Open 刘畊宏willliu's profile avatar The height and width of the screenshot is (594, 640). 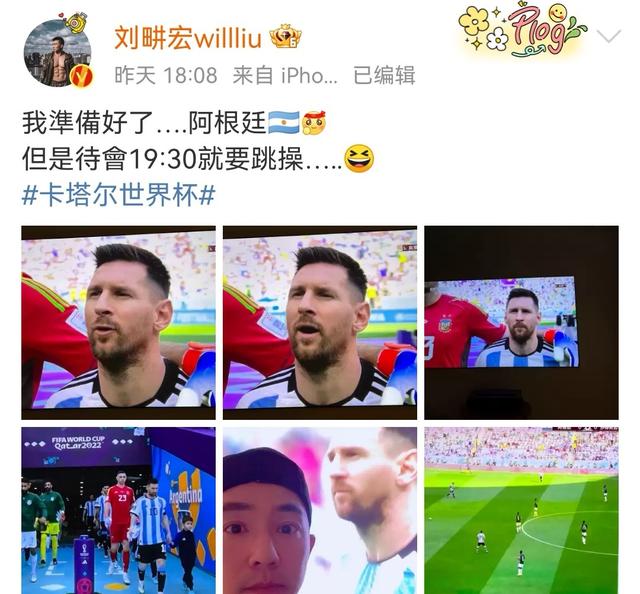tap(57, 52)
